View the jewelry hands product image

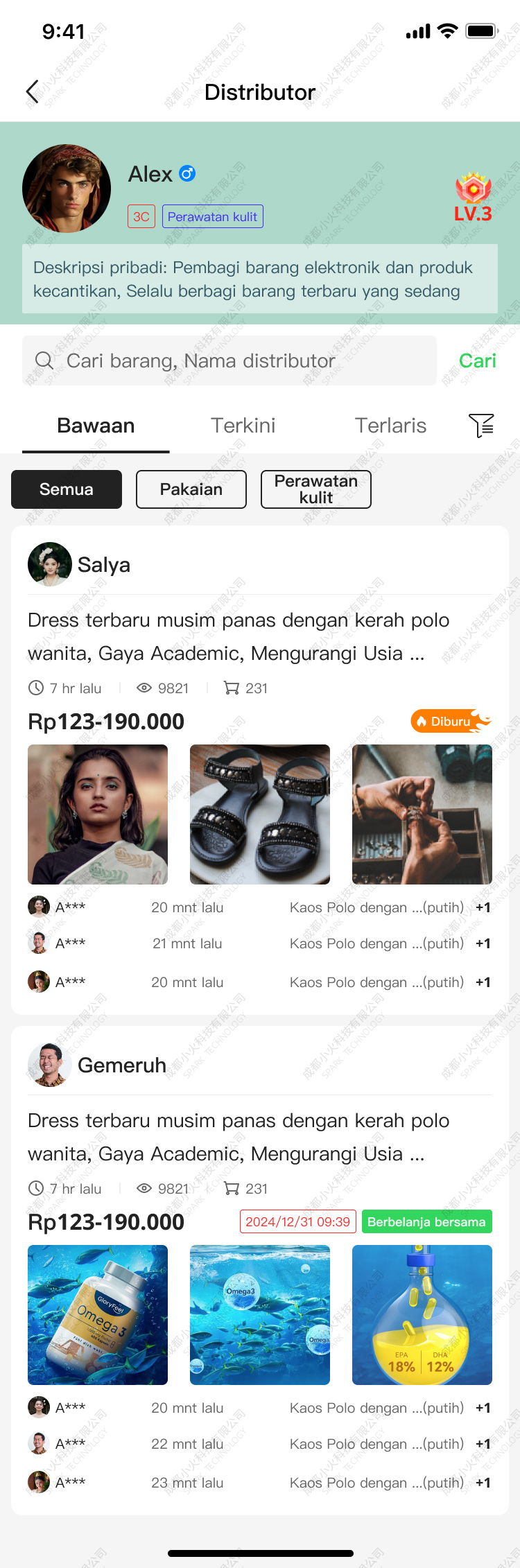(x=422, y=815)
